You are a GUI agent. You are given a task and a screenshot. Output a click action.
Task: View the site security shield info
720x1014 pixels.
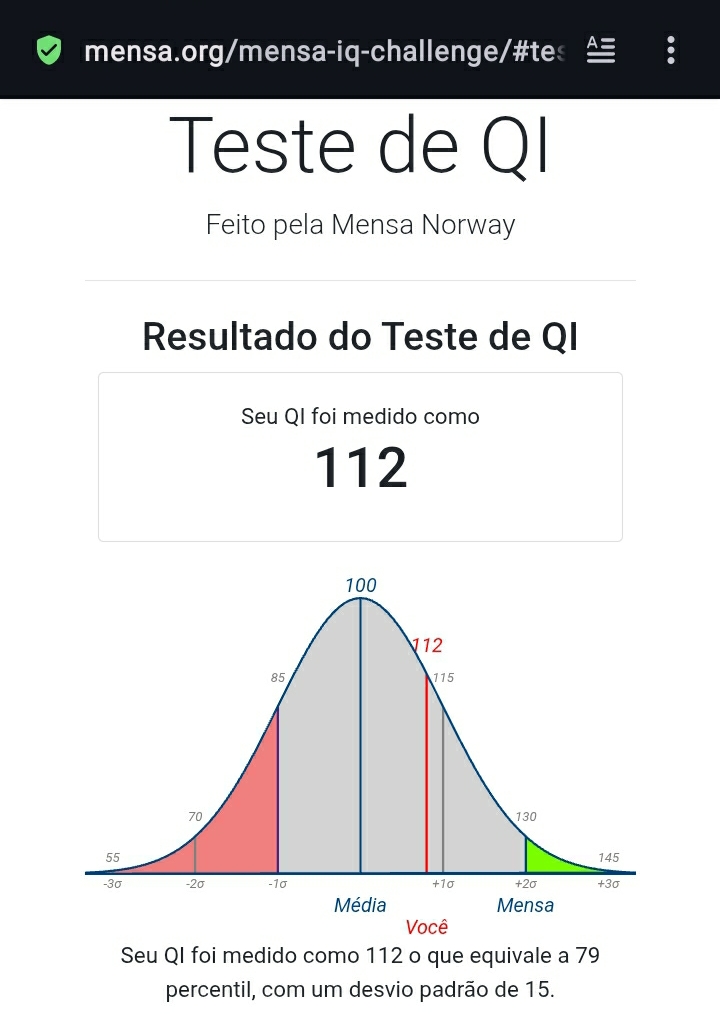pyautogui.click(x=48, y=50)
